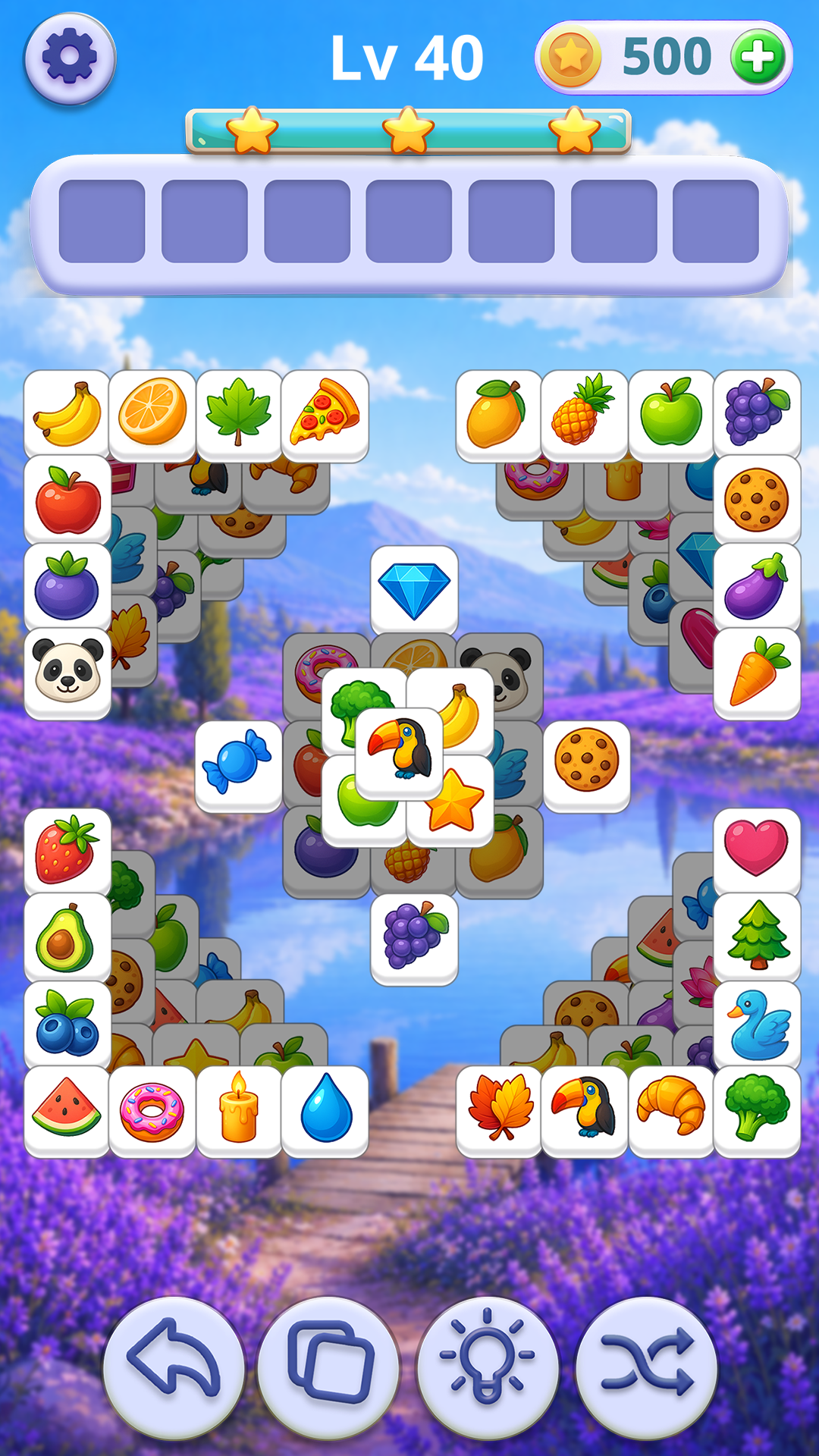Tap the water drop tile

click(x=325, y=1111)
